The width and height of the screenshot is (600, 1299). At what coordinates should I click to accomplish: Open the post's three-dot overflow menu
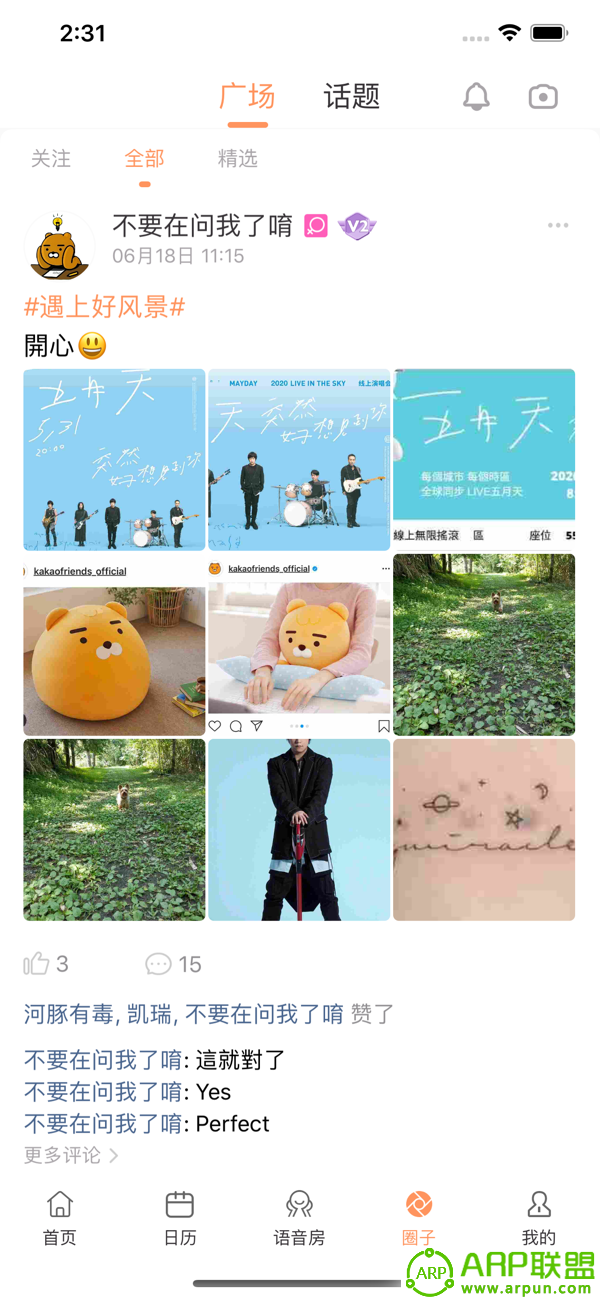558,226
